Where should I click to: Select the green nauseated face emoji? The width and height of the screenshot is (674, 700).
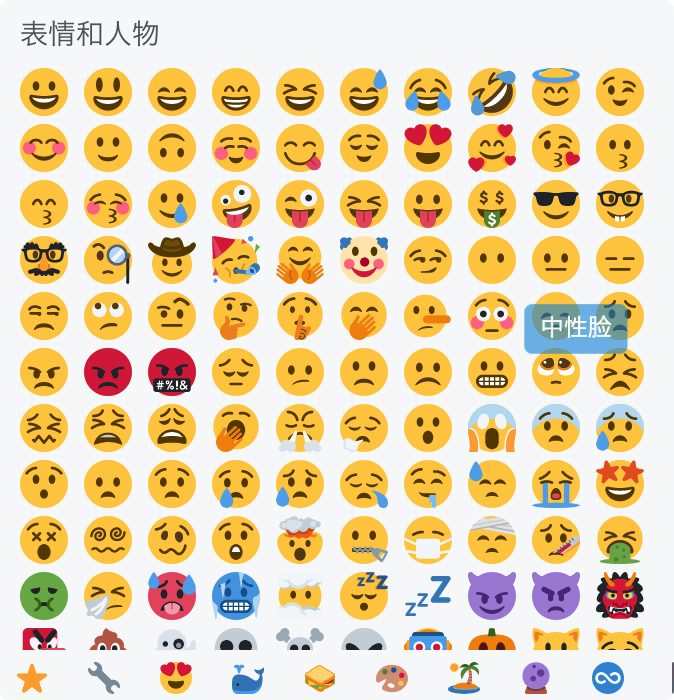click(x=44, y=596)
